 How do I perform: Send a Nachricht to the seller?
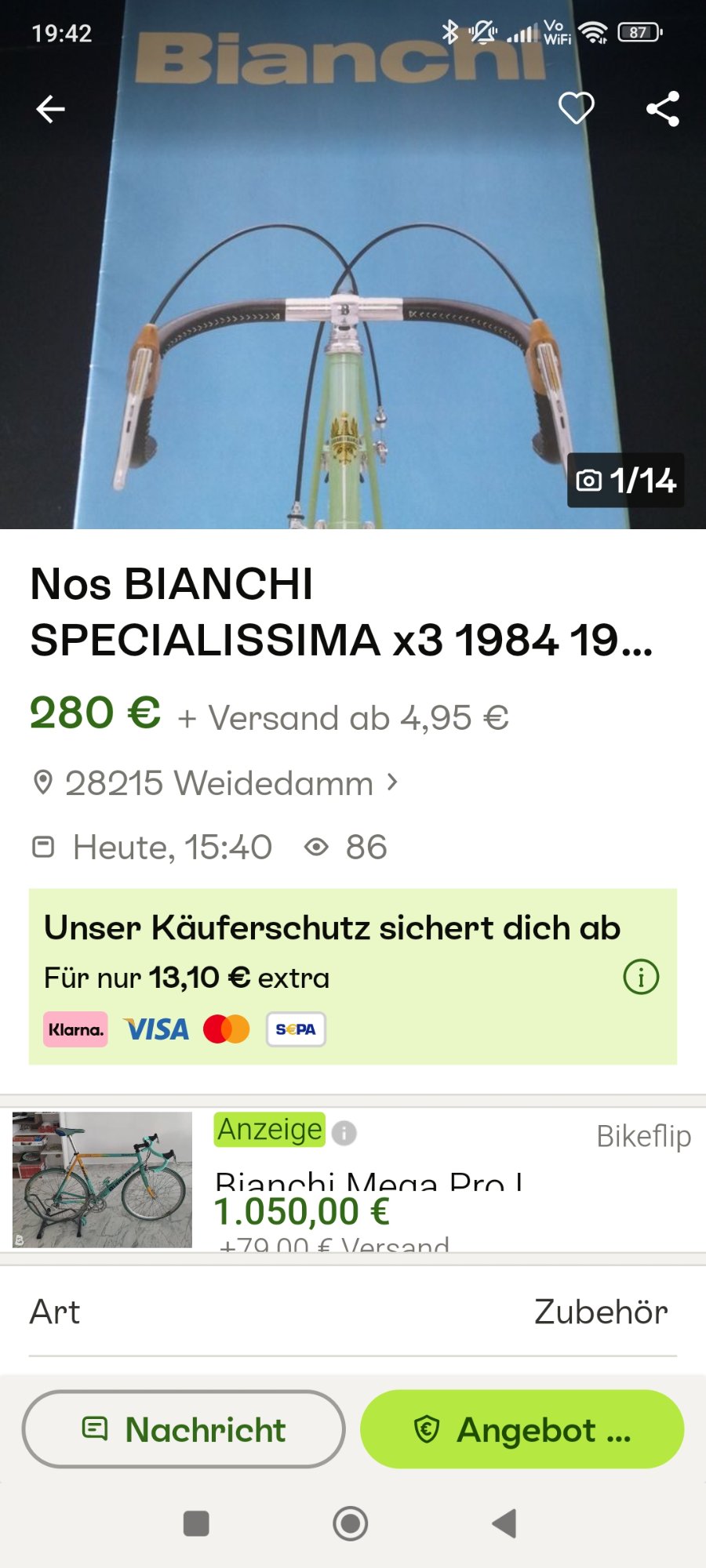(x=184, y=1429)
